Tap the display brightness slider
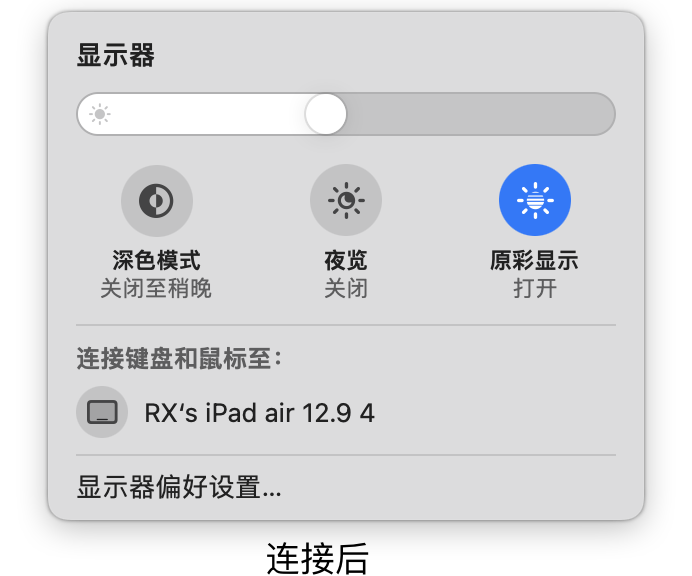The image size is (692, 576). [x=345, y=114]
